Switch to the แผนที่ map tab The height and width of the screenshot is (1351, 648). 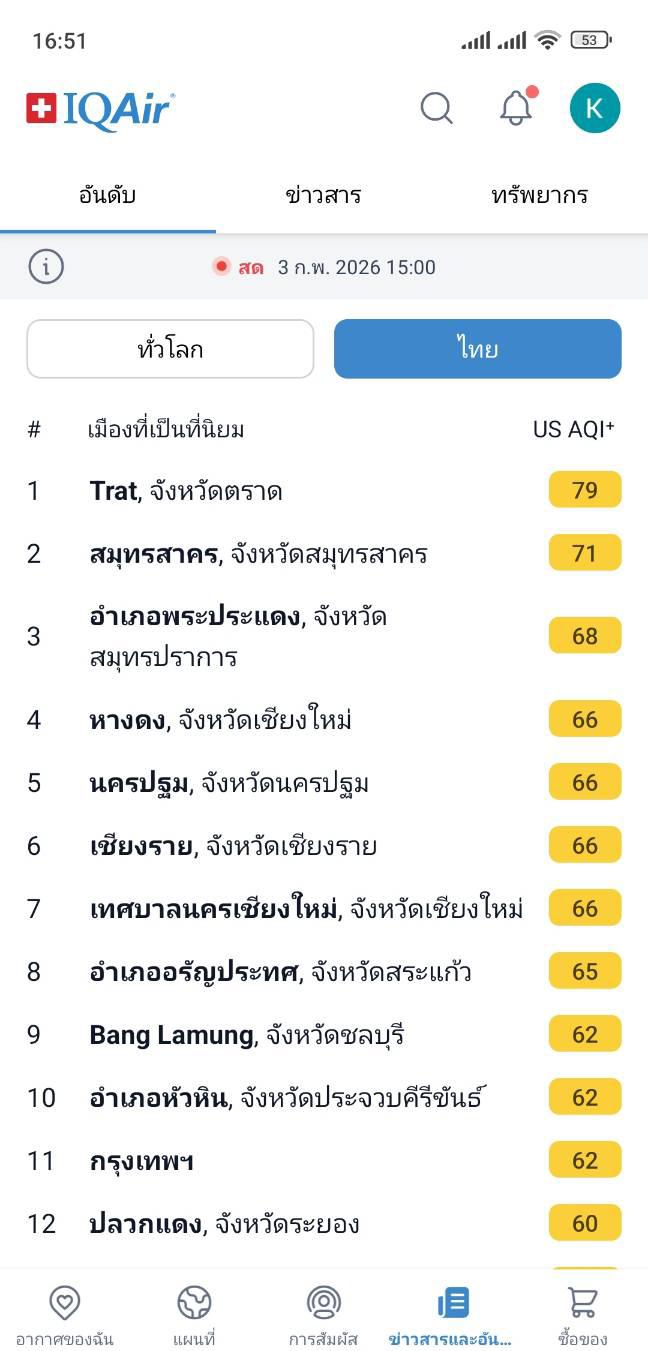pyautogui.click(x=194, y=1315)
